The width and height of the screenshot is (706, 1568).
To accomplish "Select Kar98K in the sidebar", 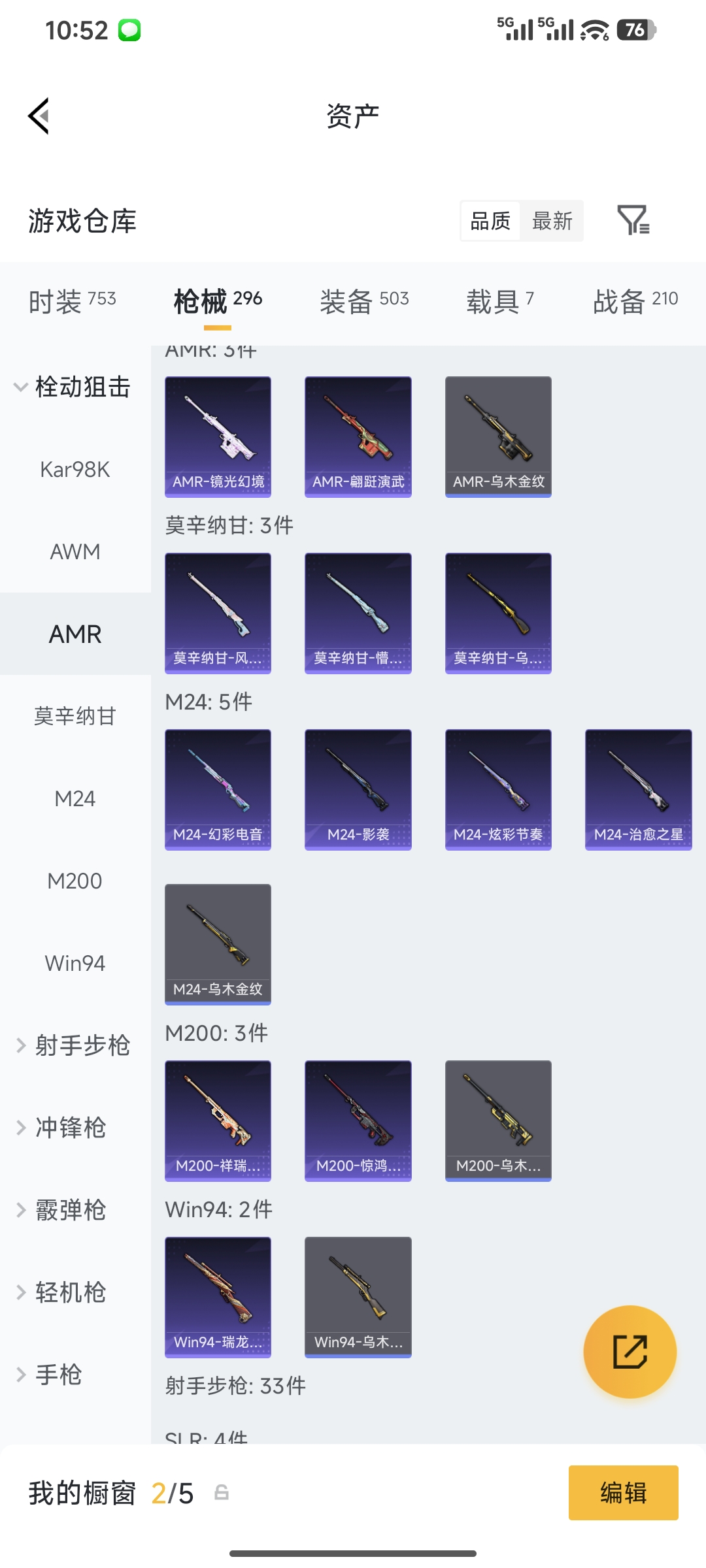I will 75,468.
